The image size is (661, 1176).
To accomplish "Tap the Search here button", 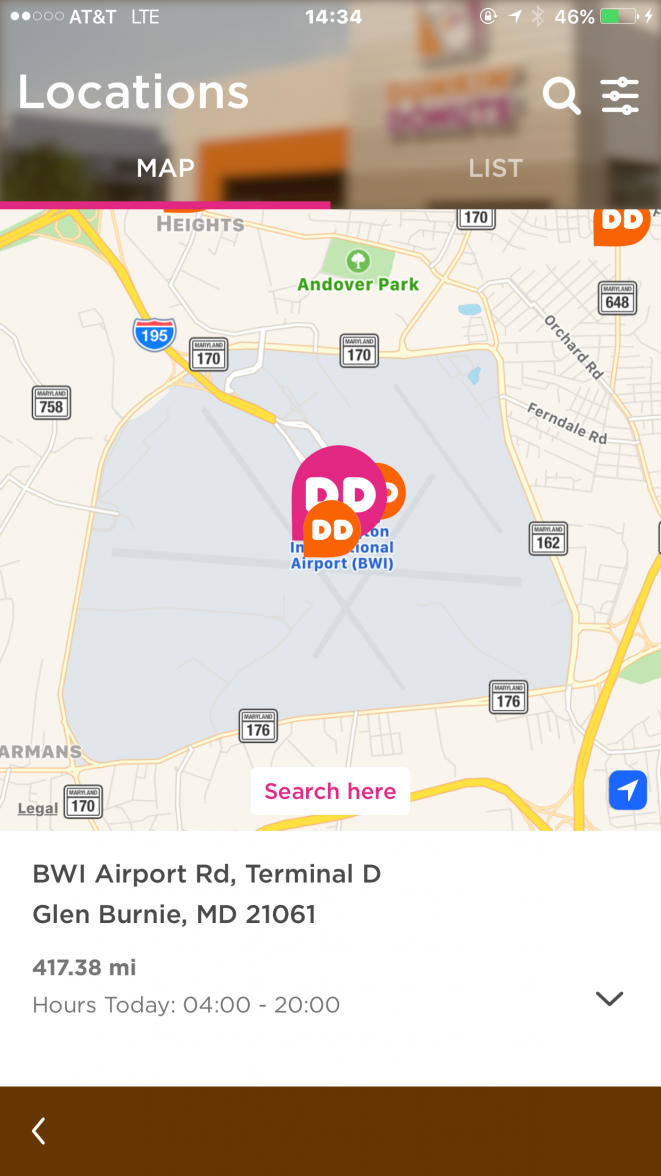I will tap(330, 791).
